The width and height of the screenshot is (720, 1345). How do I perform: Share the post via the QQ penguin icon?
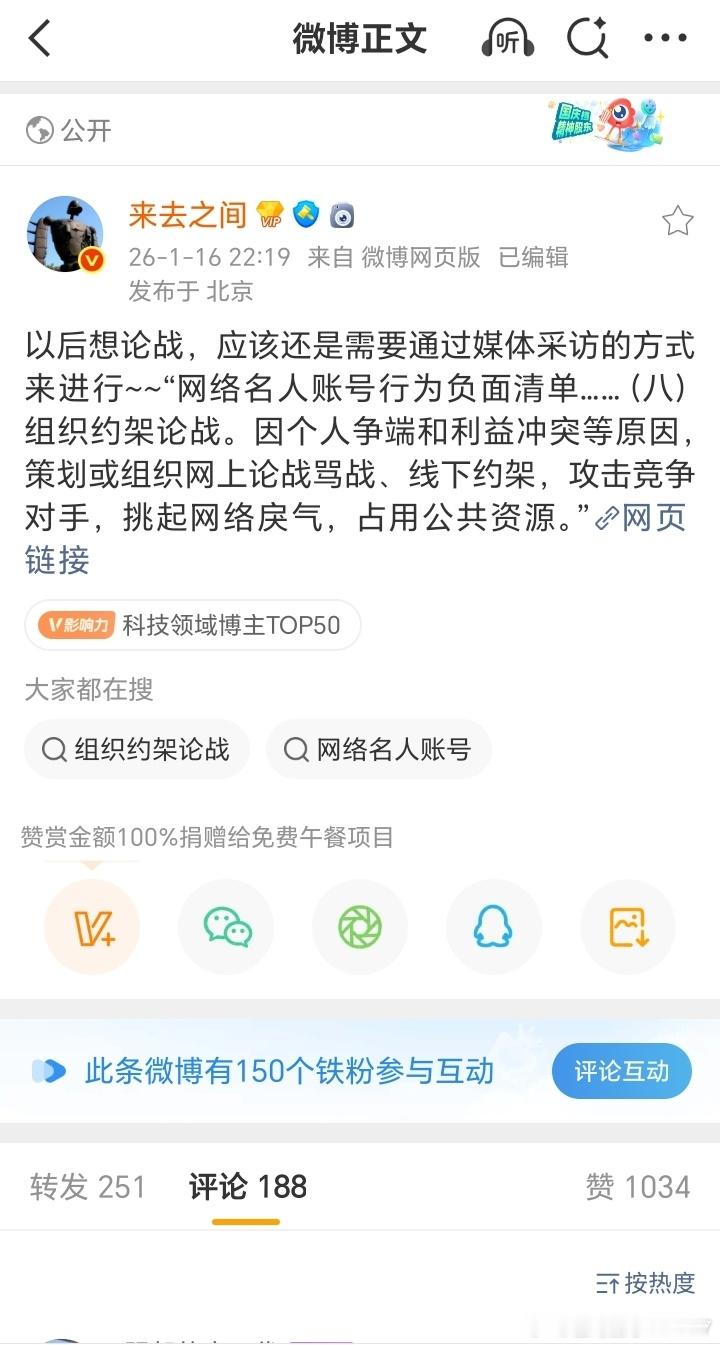[x=494, y=926]
